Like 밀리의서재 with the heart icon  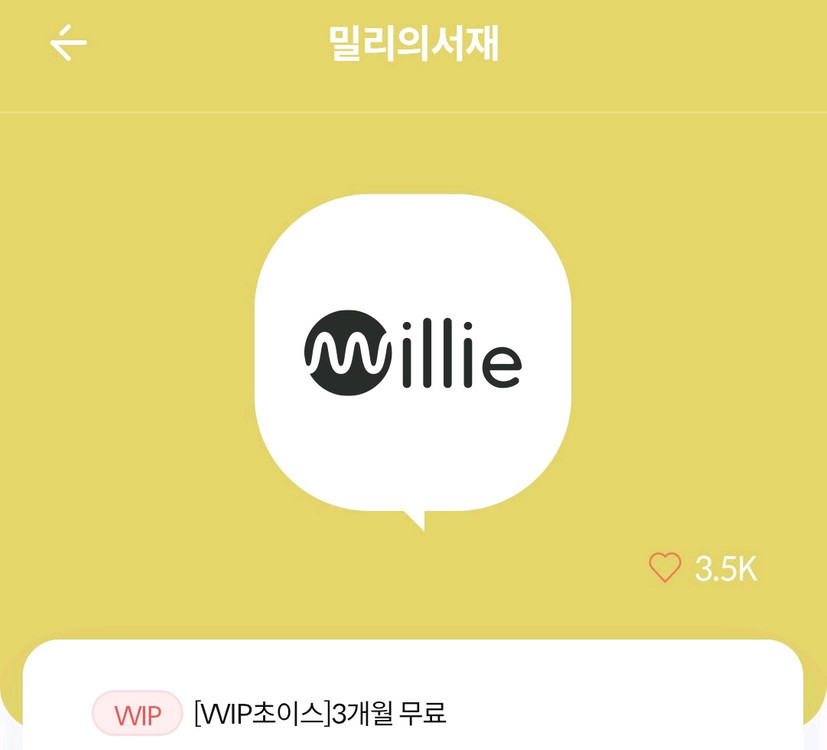pos(665,568)
